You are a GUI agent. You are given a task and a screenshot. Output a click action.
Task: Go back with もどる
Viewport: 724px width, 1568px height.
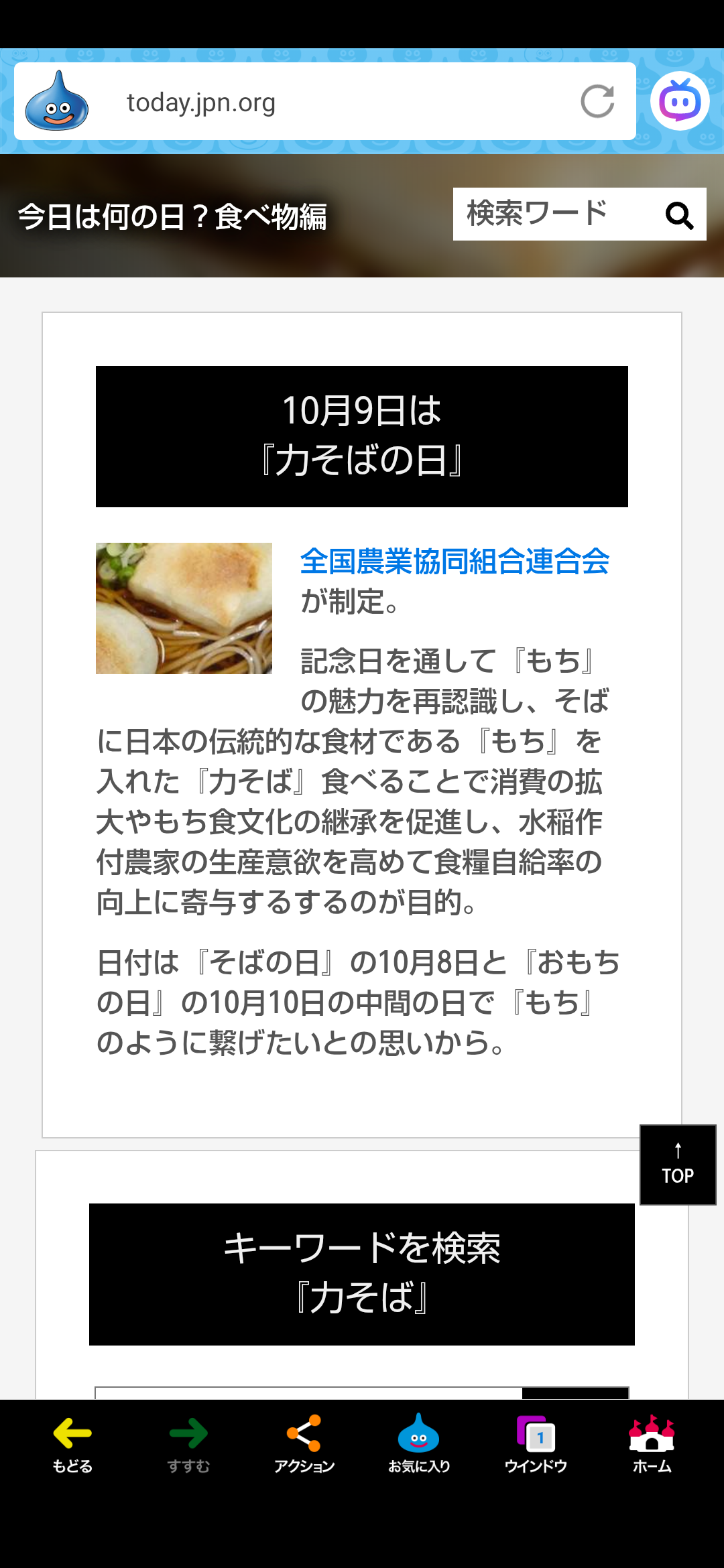pos(72,1444)
